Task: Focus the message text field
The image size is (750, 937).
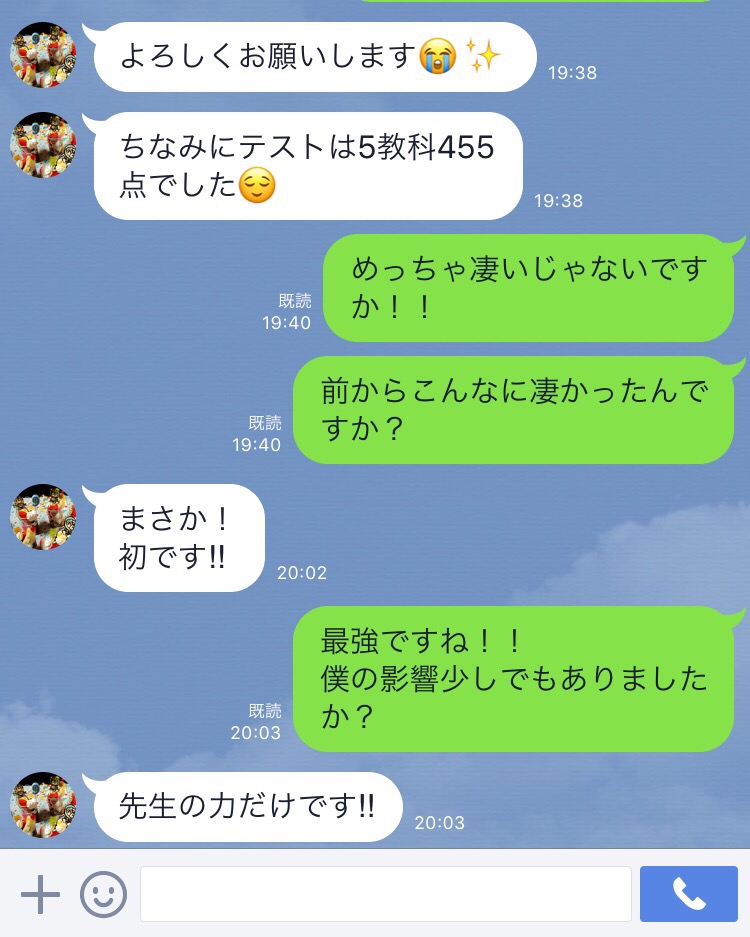Action: click(x=385, y=893)
